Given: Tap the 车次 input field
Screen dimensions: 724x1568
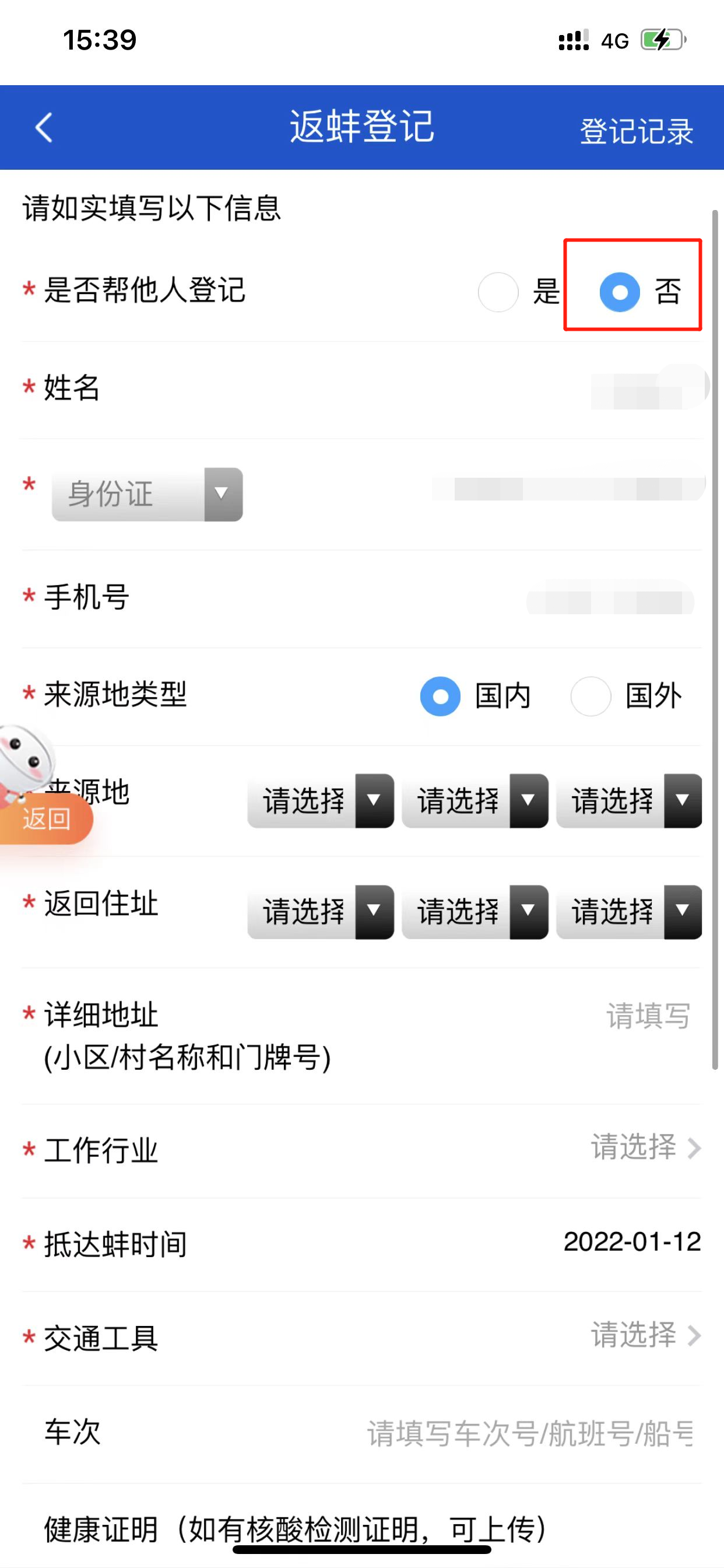Looking at the screenshot, I should 529,1433.
